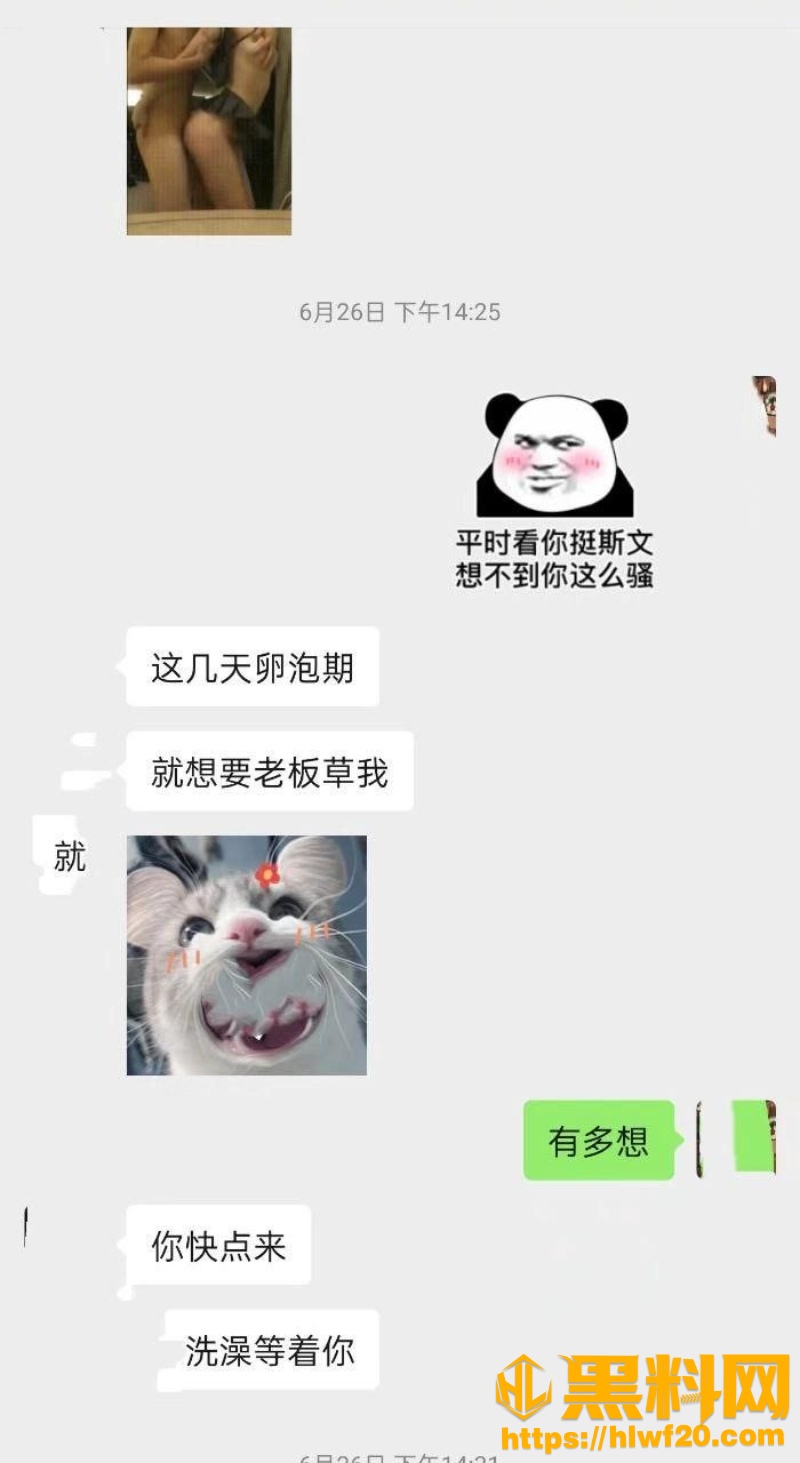Open the cat sticker image
Image resolution: width=800 pixels, height=1463 pixels.
point(247,955)
